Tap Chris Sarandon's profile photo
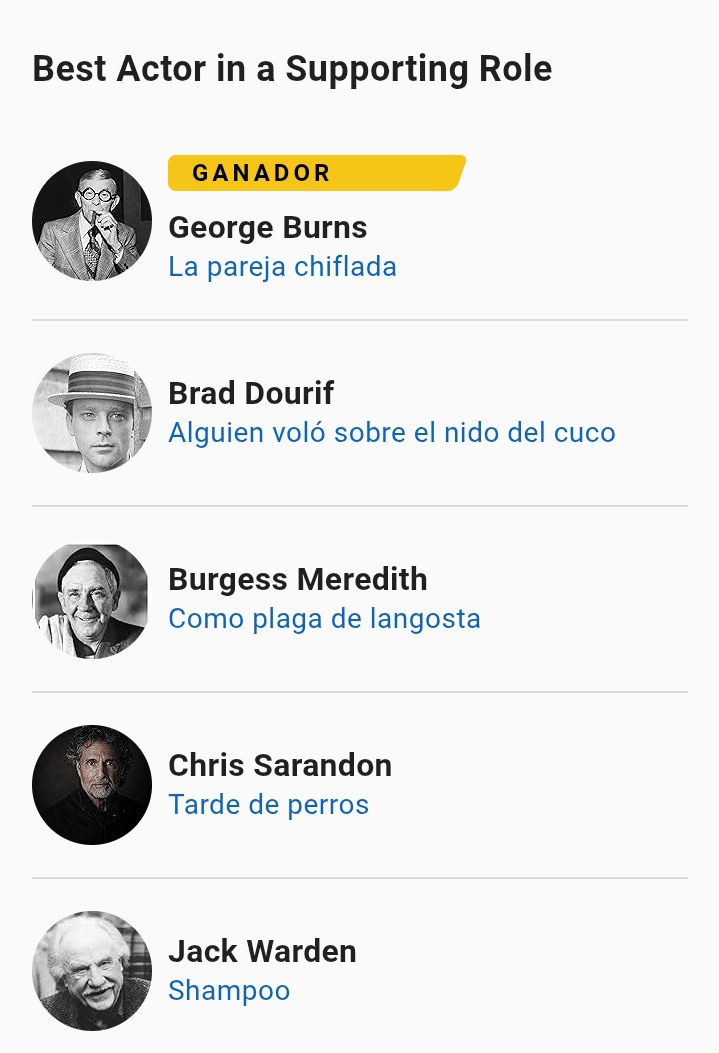This screenshot has height=1053, width=719. pos(92,785)
